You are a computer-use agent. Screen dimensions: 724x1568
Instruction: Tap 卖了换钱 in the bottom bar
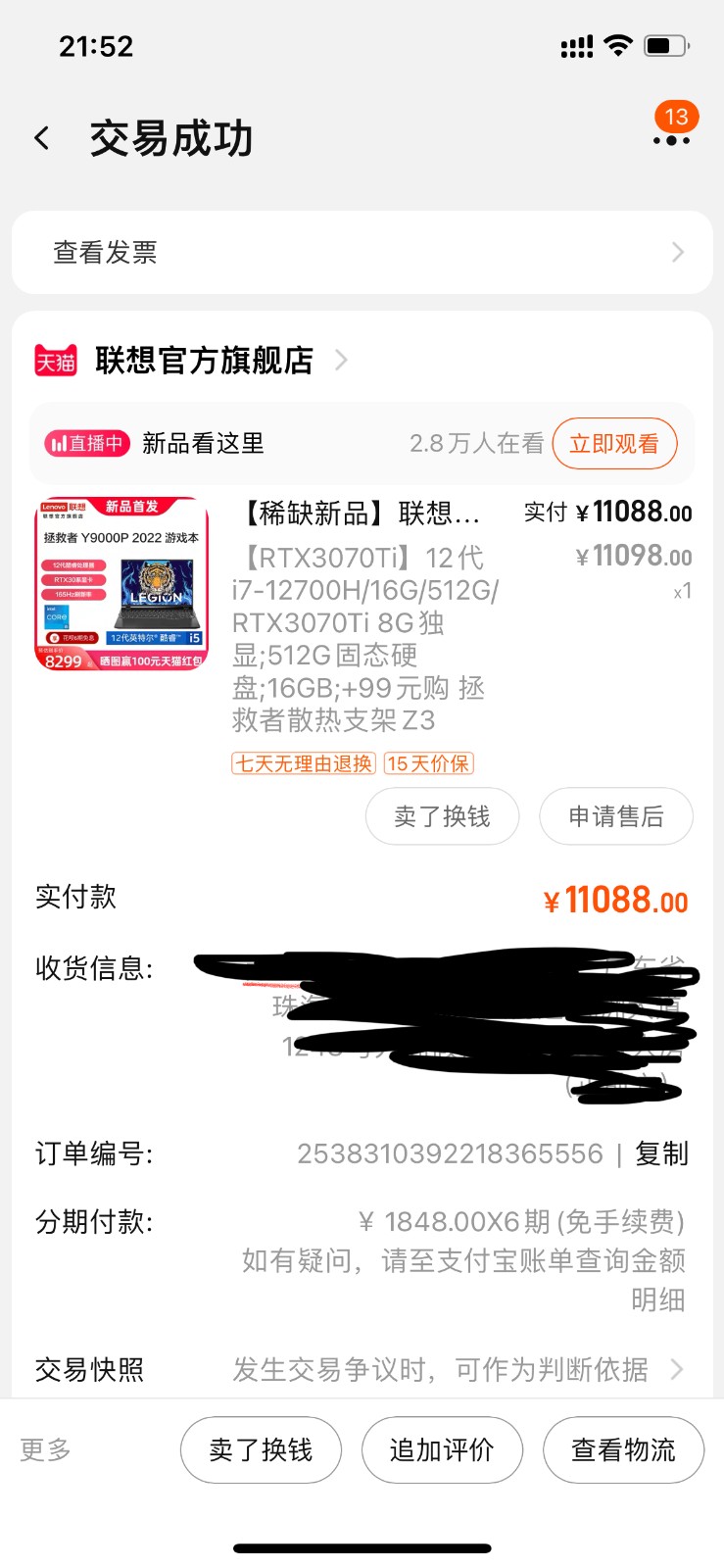coord(261,1449)
